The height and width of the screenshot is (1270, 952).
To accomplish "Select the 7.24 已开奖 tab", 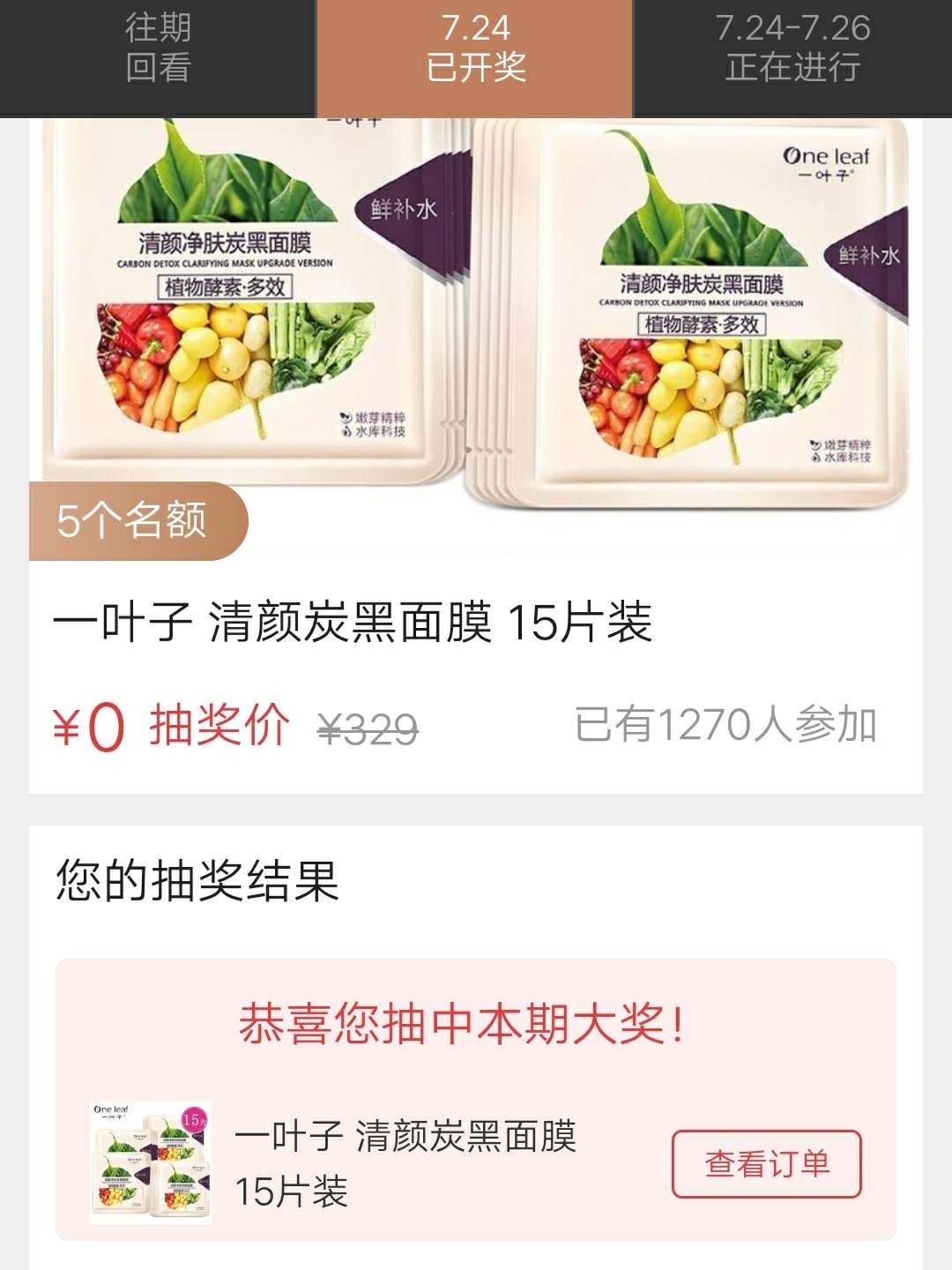I will click(475, 49).
